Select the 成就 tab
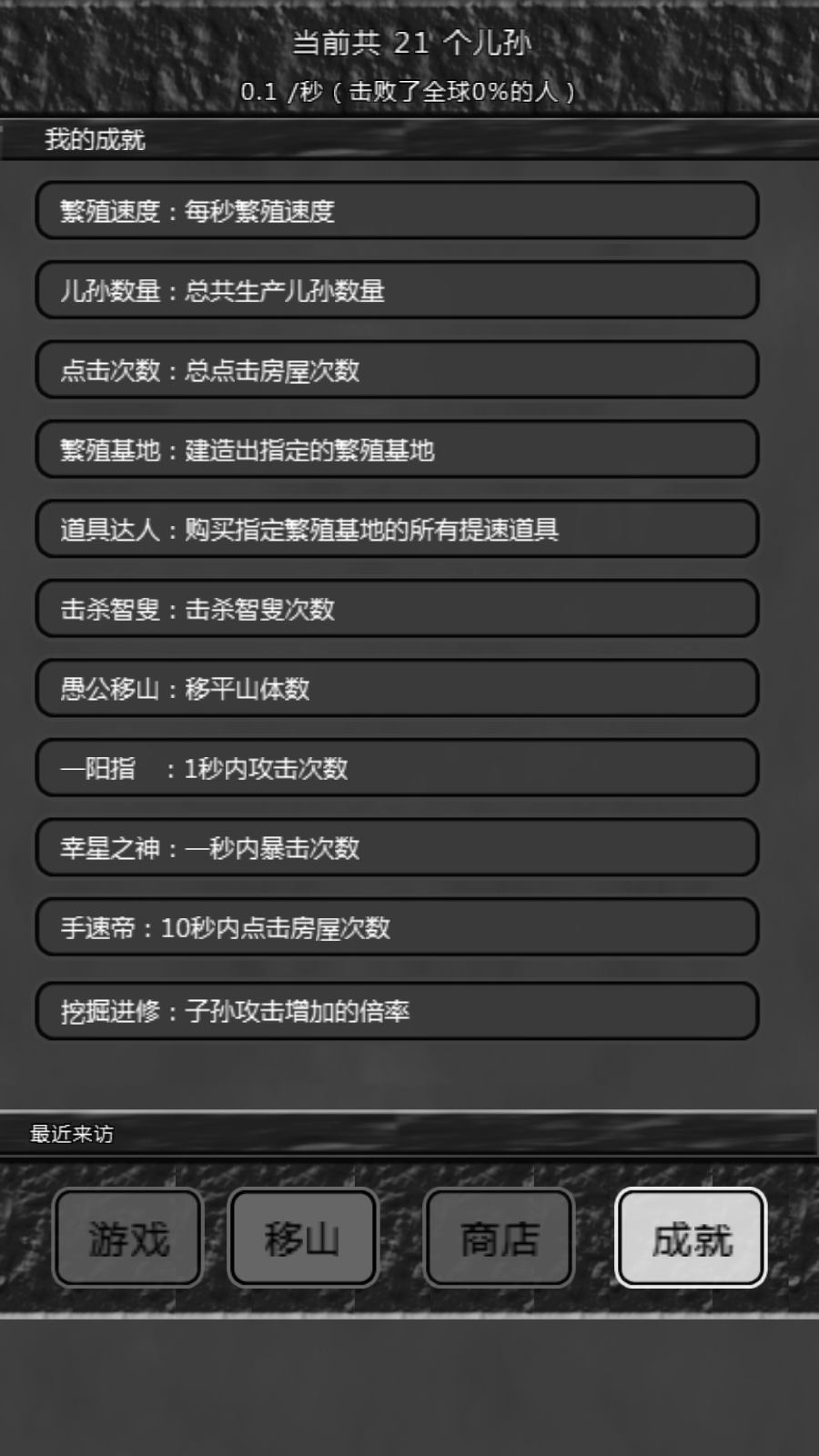The width and height of the screenshot is (819, 1456). click(x=691, y=1238)
